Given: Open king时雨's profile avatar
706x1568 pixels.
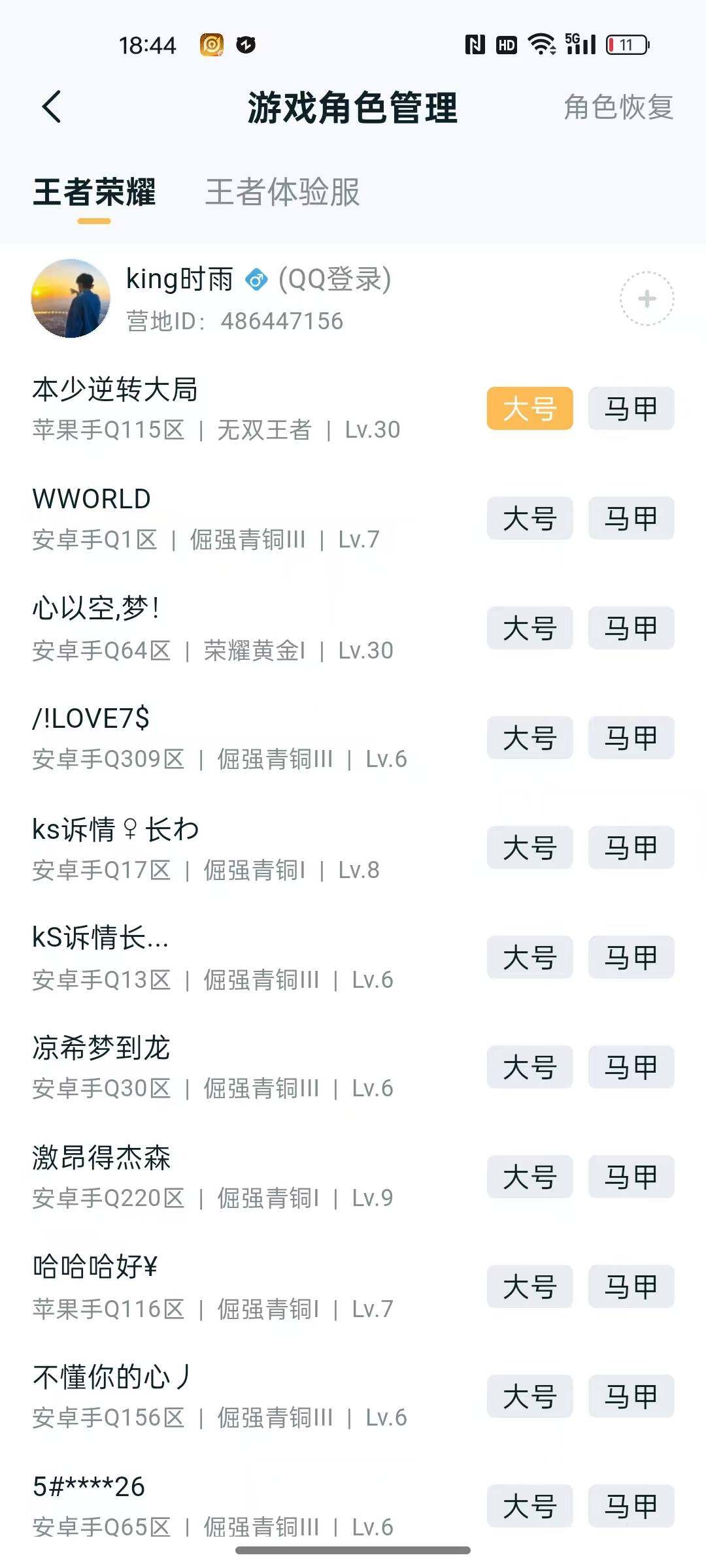Looking at the screenshot, I should (72, 297).
